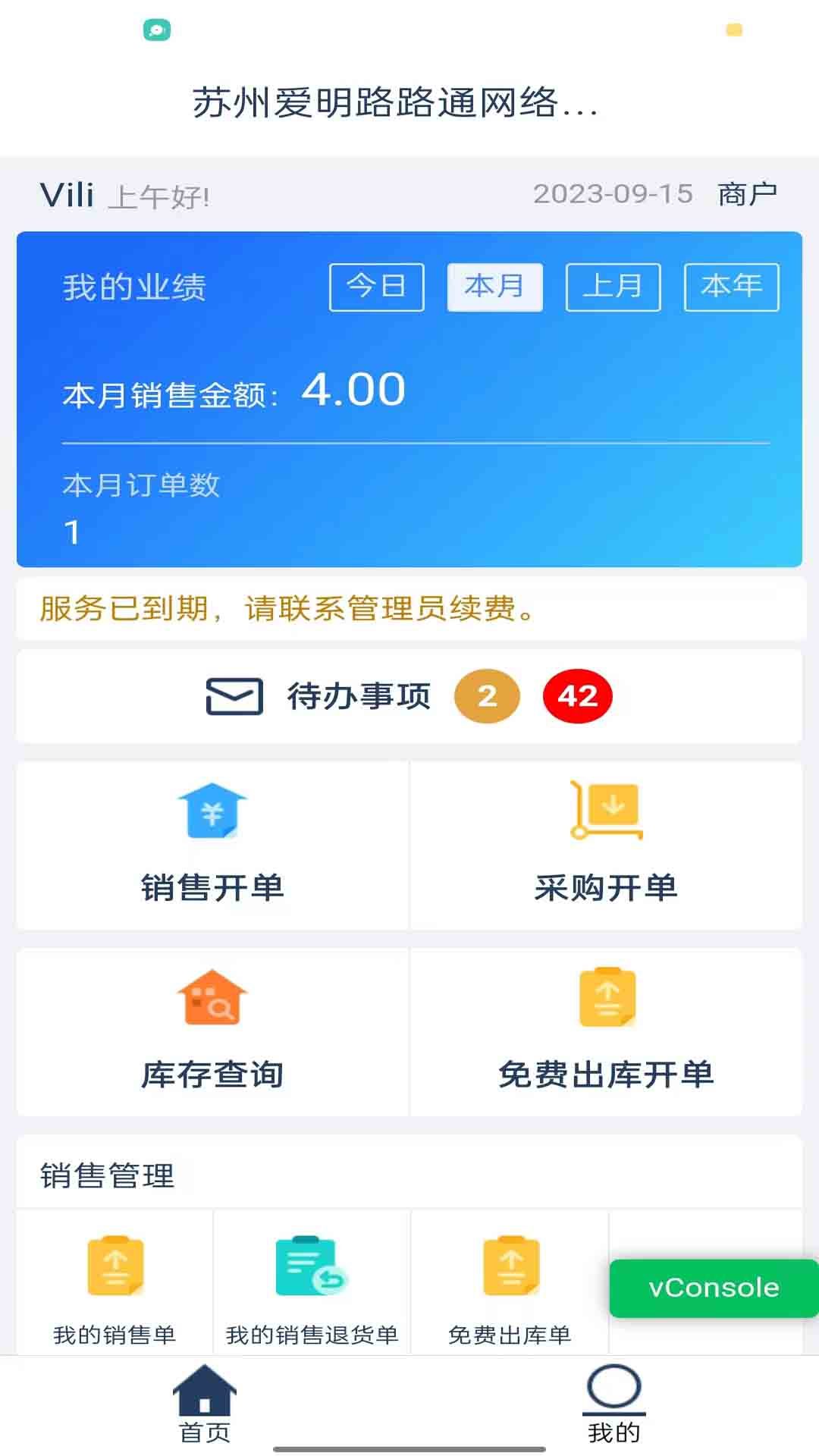Select the 今日 performance filter
This screenshot has width=819, height=1456.
375,287
